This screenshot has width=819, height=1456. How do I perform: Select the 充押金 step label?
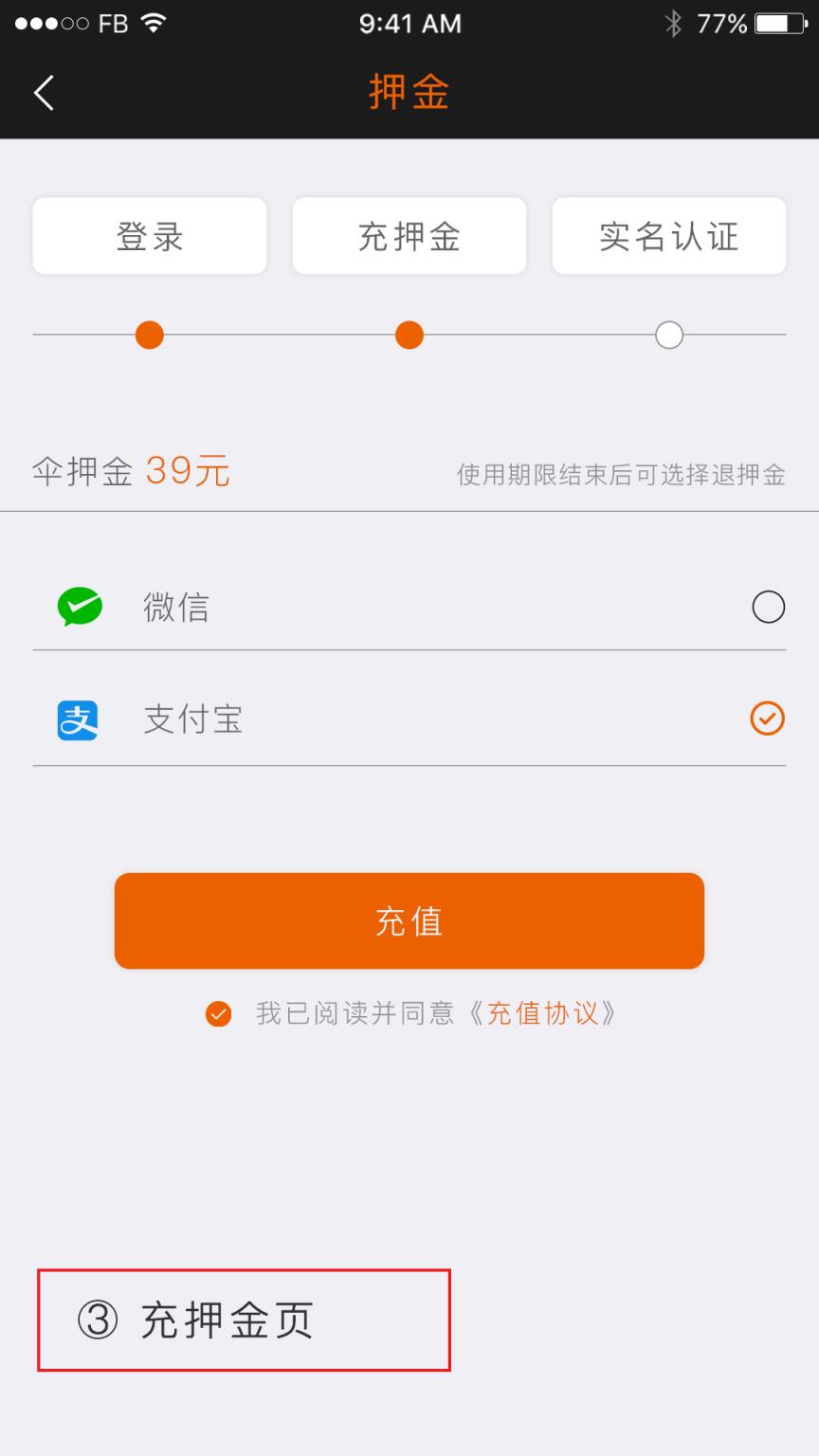tap(409, 236)
